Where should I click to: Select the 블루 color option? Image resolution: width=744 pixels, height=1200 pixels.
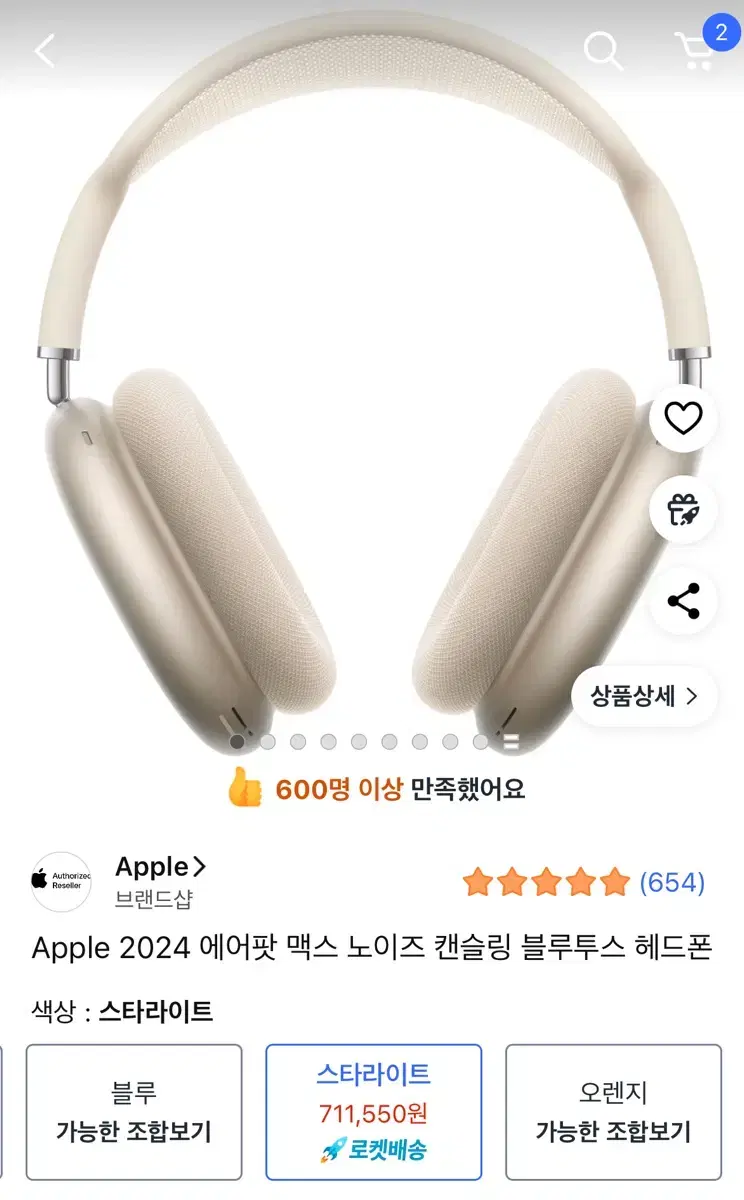click(x=133, y=1112)
